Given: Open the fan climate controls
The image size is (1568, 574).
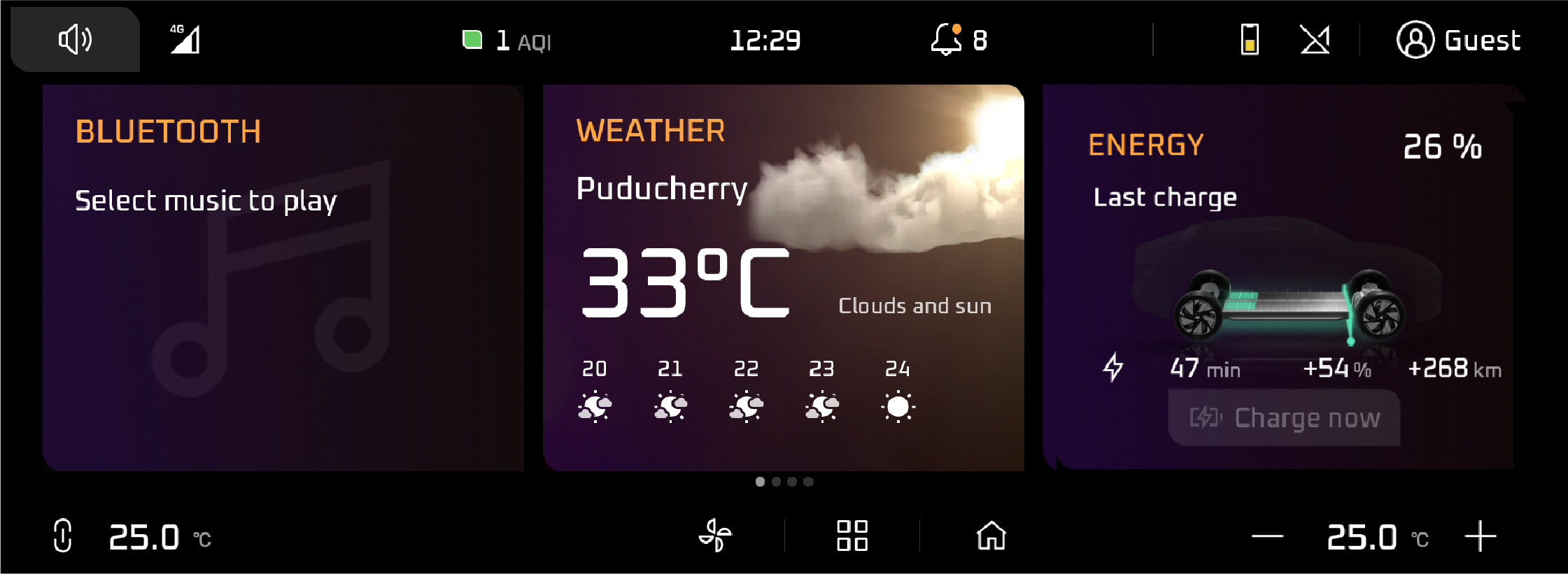Looking at the screenshot, I should click(x=715, y=536).
